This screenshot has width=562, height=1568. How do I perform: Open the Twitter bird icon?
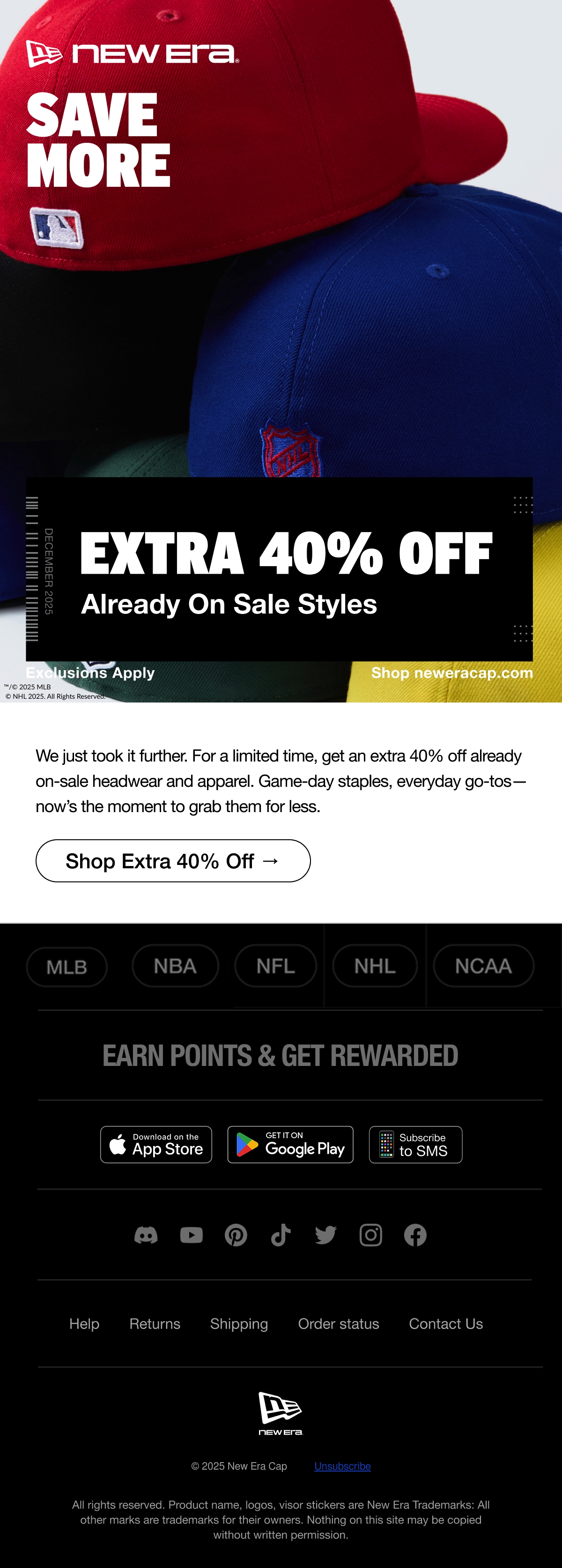pos(326,1235)
